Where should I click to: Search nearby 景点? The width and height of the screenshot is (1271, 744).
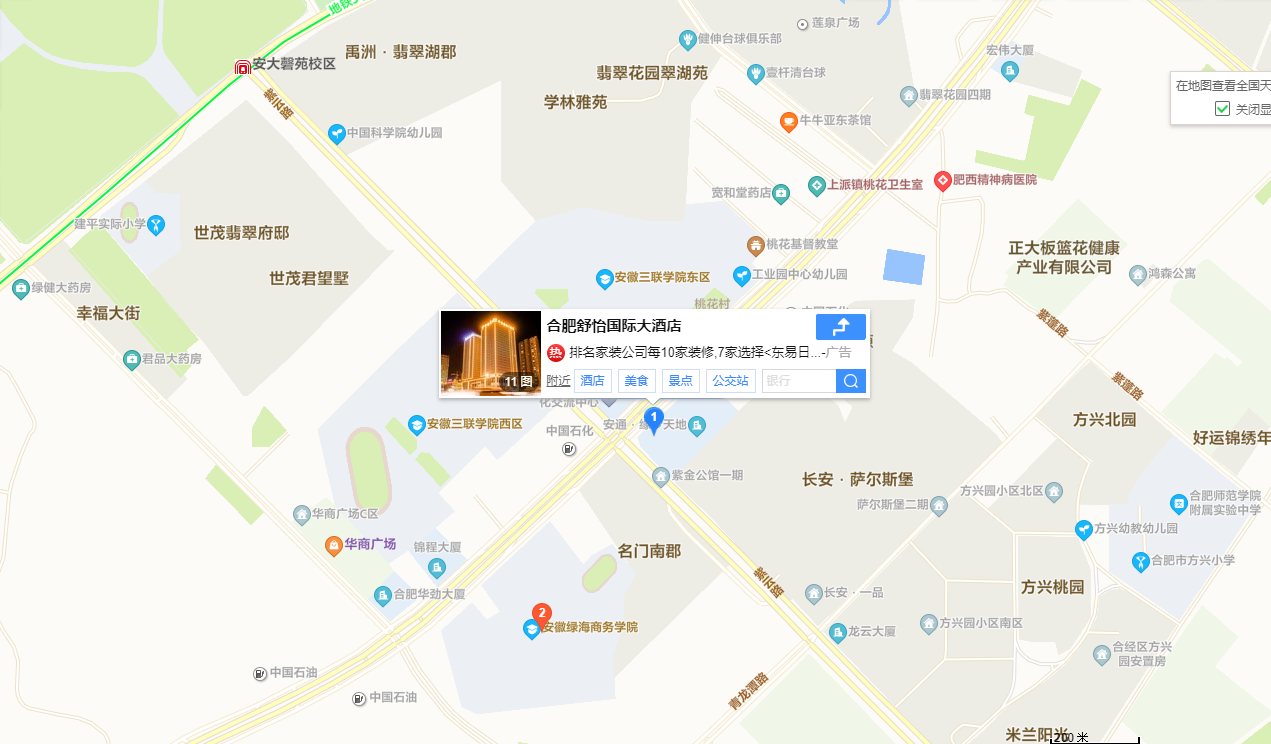tap(681, 381)
